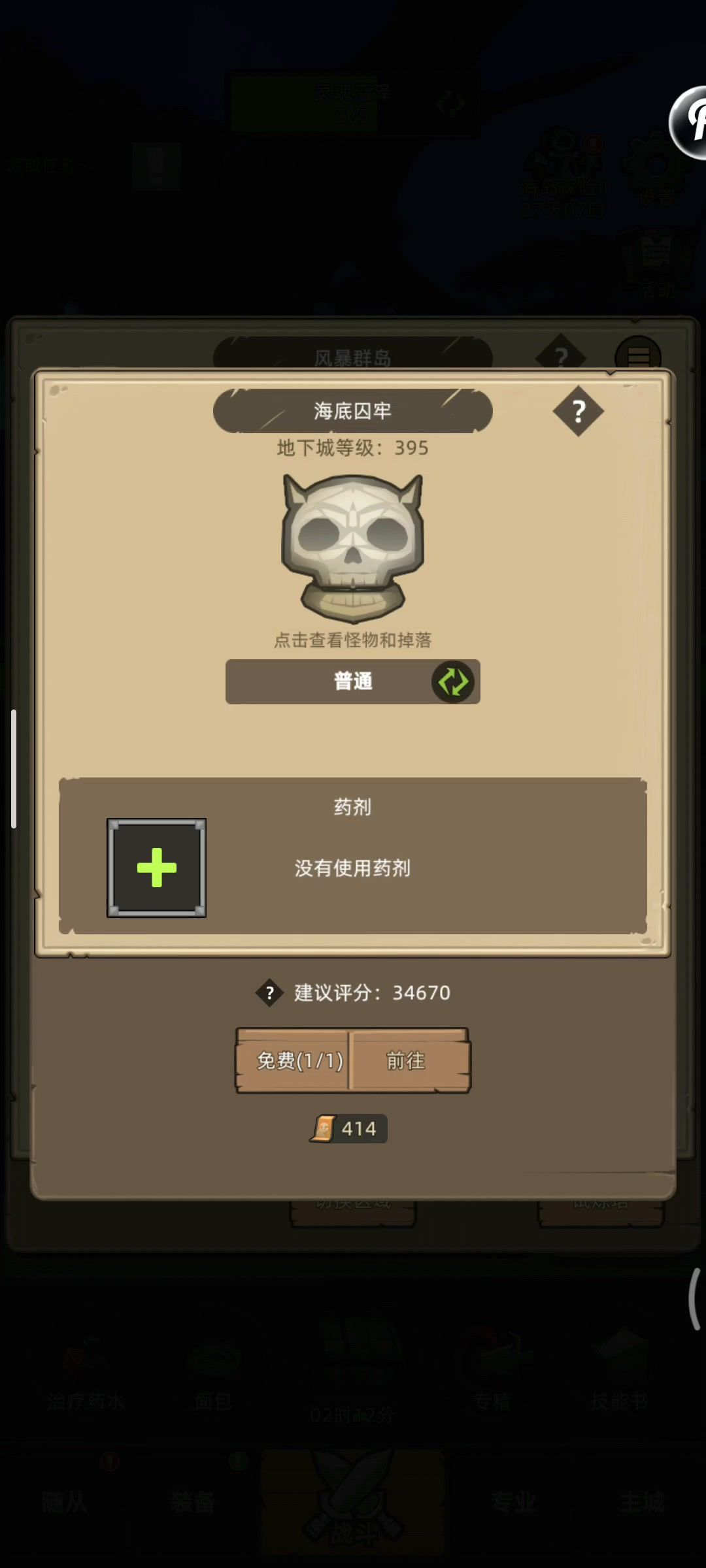Tap the skull to view monsters and drops
Viewport: 706px width, 1568px height.
coord(353,547)
